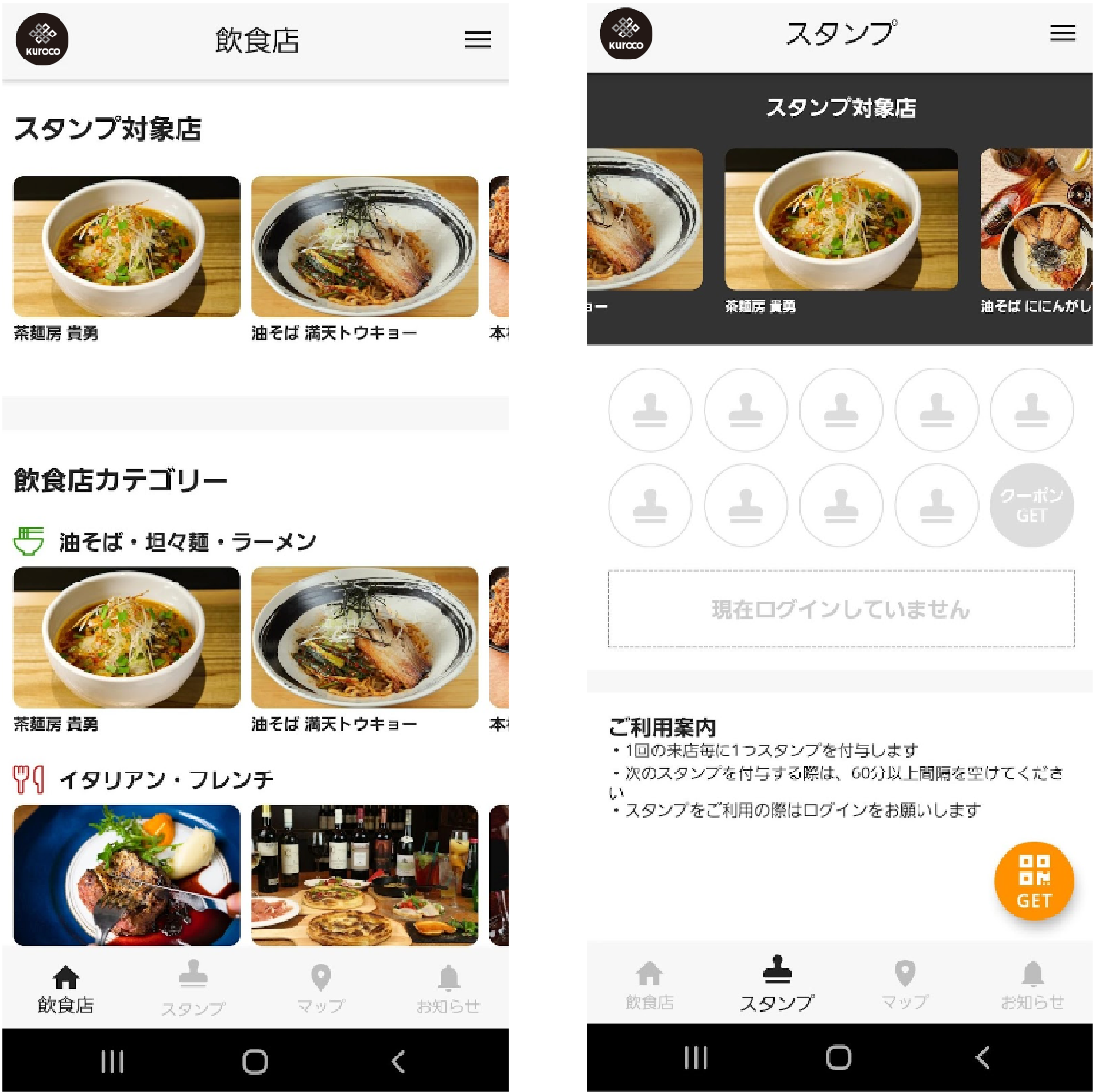Open お知らせ tab on the スタンプ screen
Image resolution: width=1097 pixels, height=1092 pixels.
tap(1033, 985)
